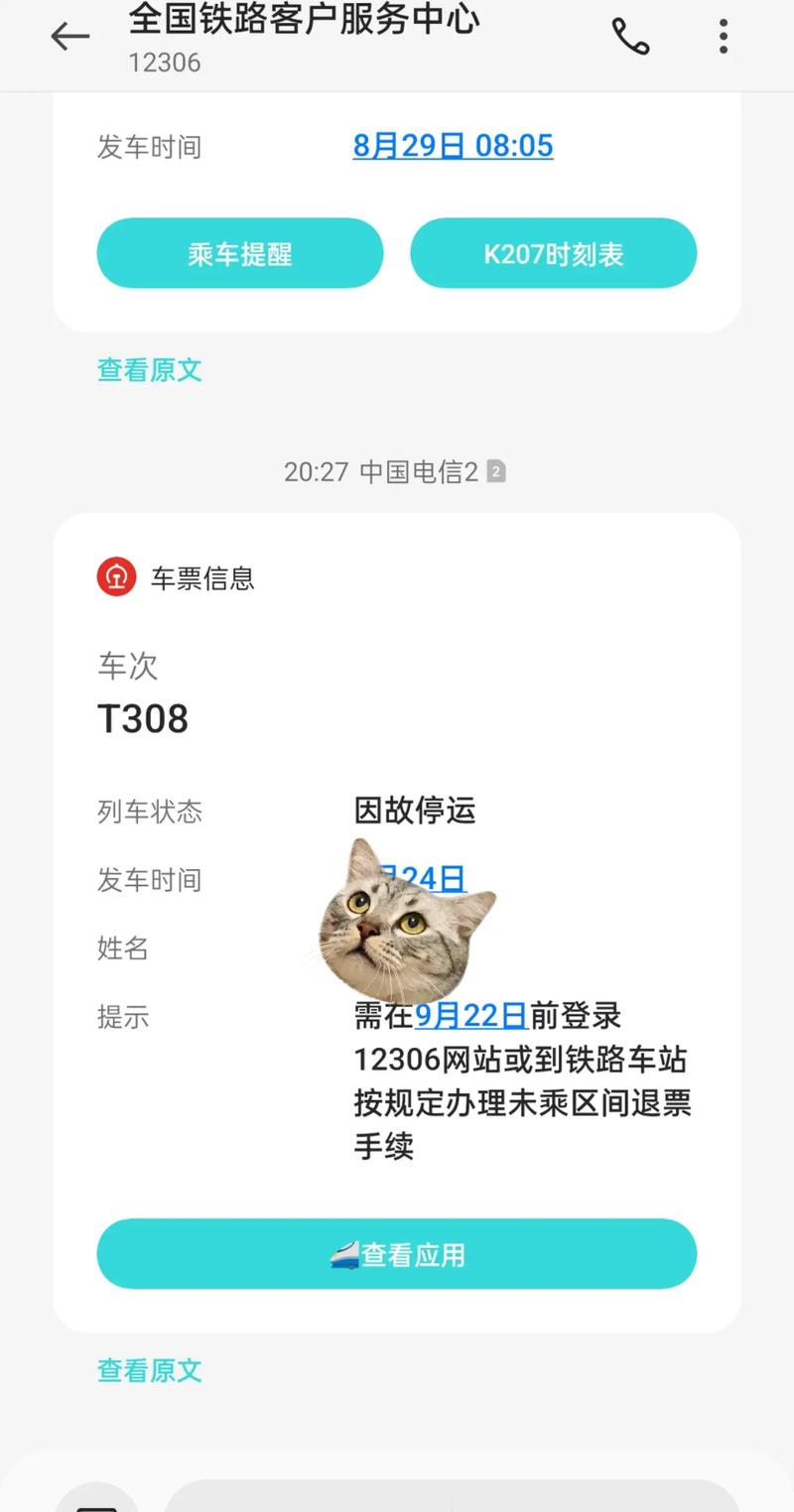Open the three-dot overflow menu
This screenshot has height=1512, width=794.
tap(723, 37)
